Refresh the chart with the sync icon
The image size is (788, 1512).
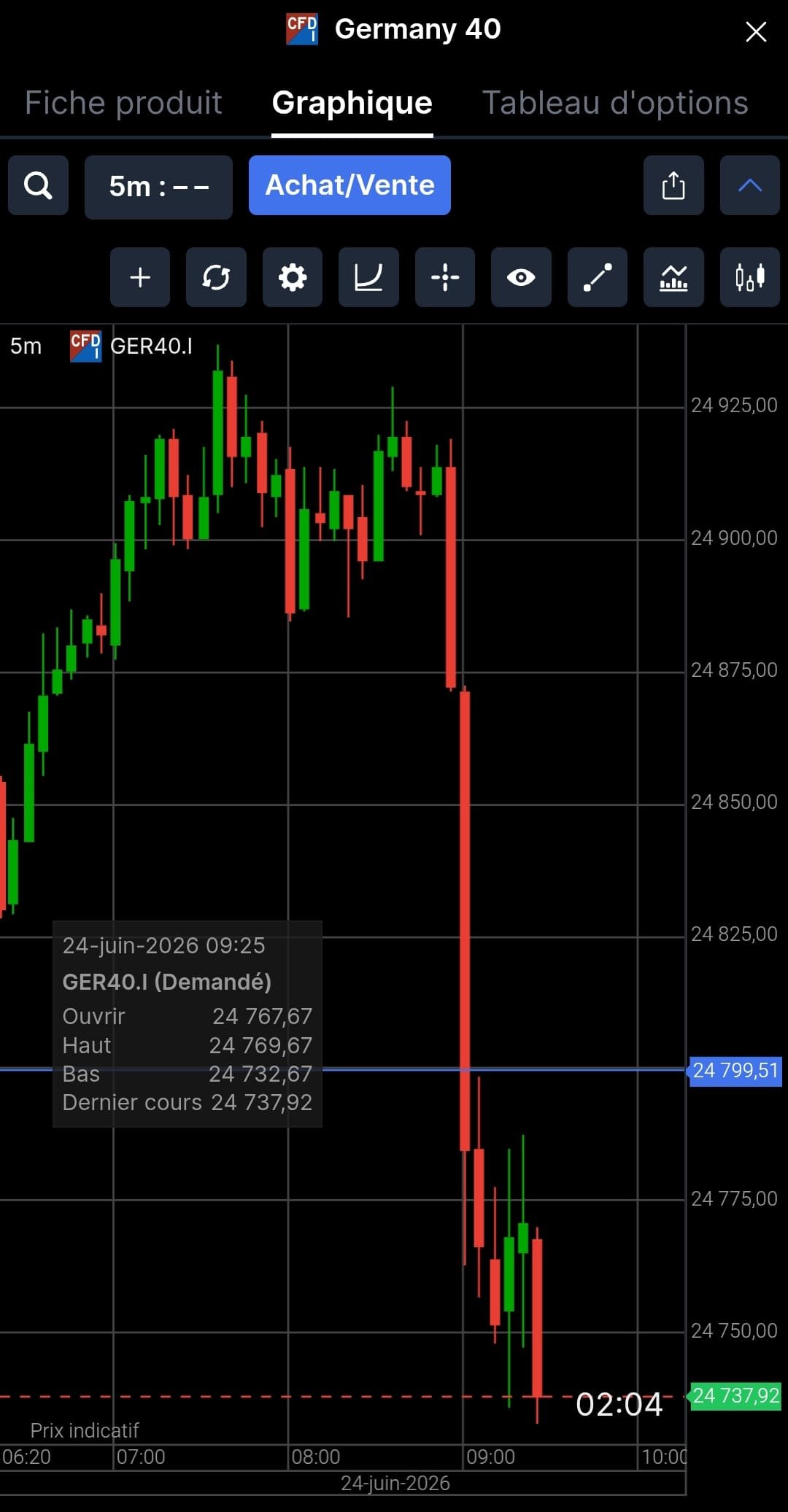pyautogui.click(x=216, y=277)
